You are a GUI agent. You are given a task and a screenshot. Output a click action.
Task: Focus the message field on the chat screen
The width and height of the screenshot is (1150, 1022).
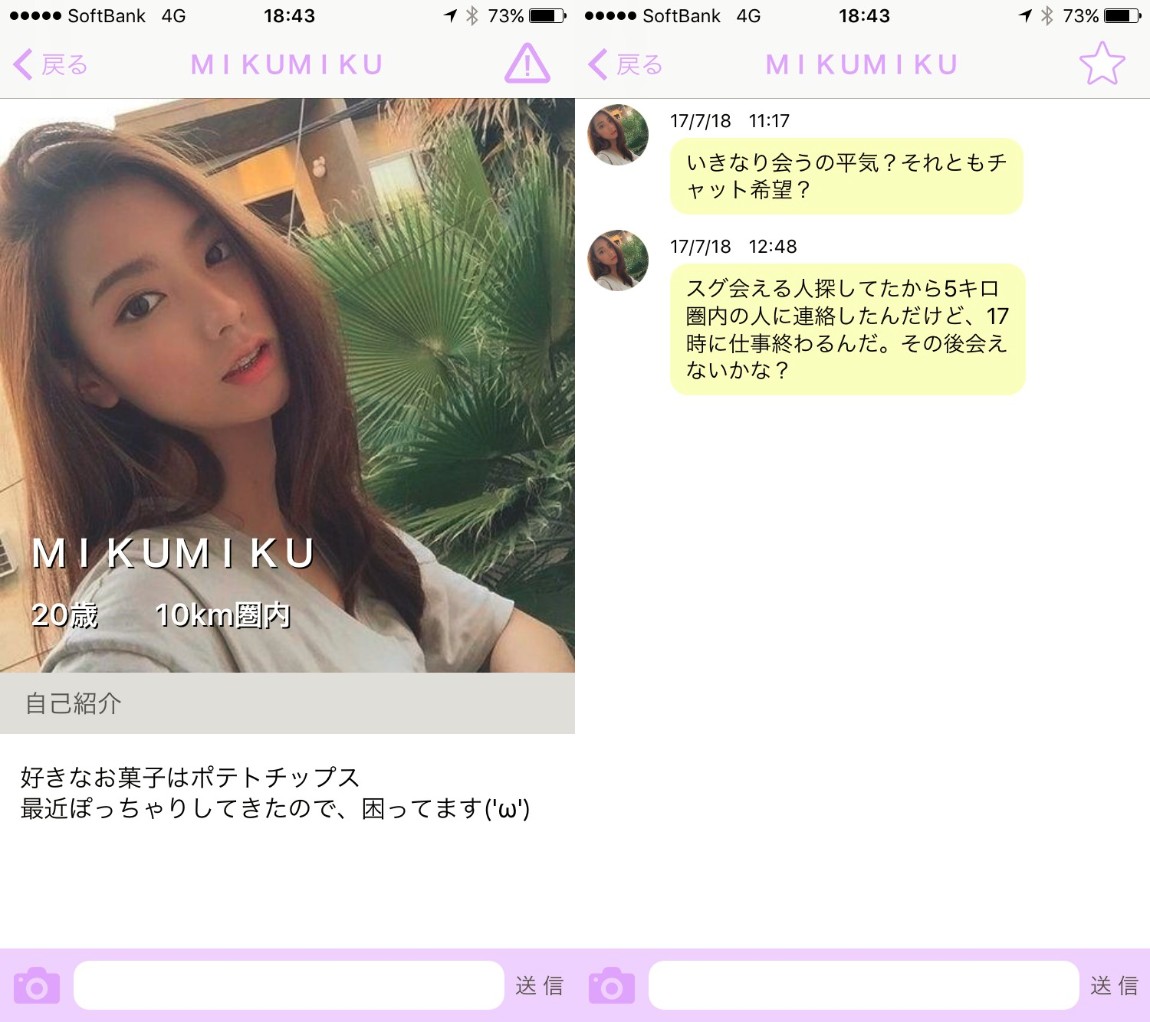coord(863,986)
